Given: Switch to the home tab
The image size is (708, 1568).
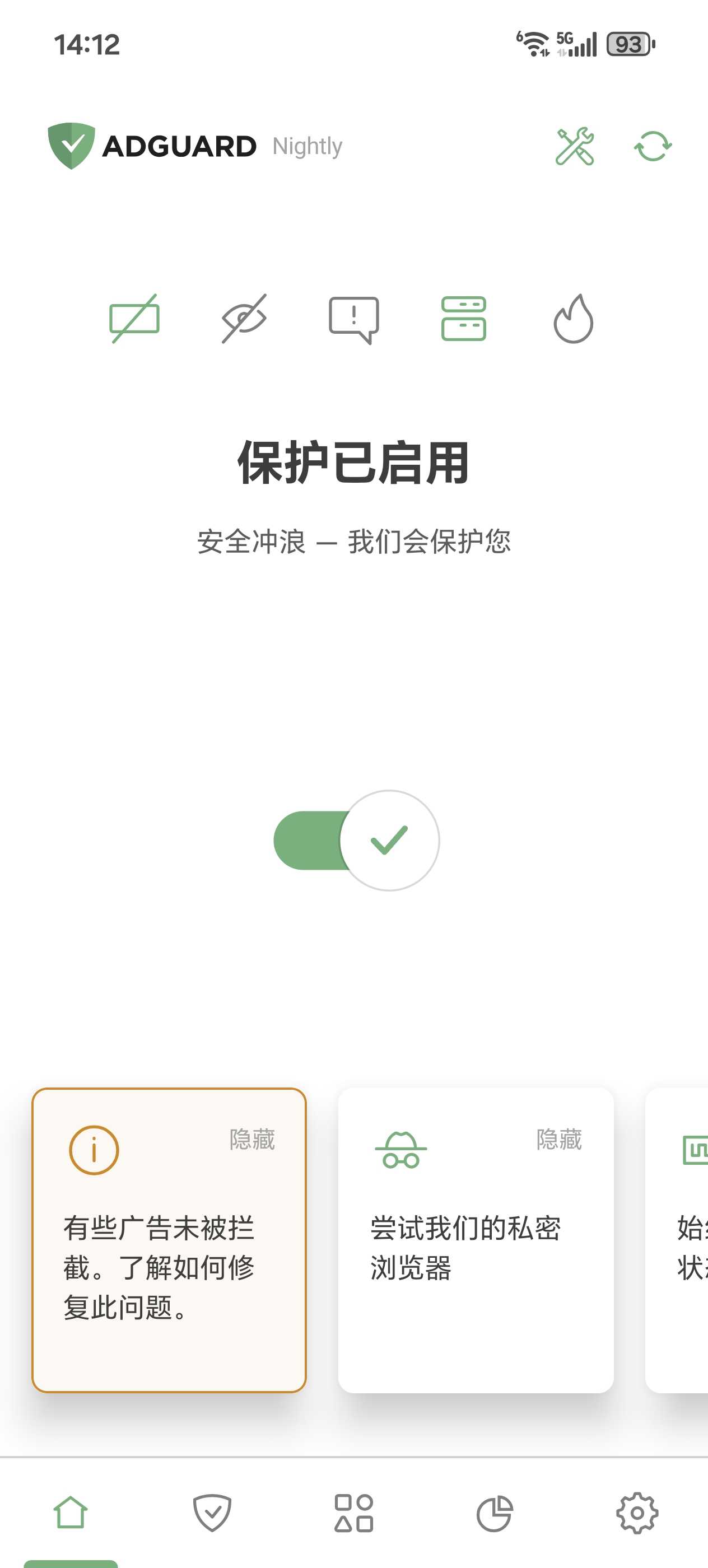Looking at the screenshot, I should (x=71, y=1513).
